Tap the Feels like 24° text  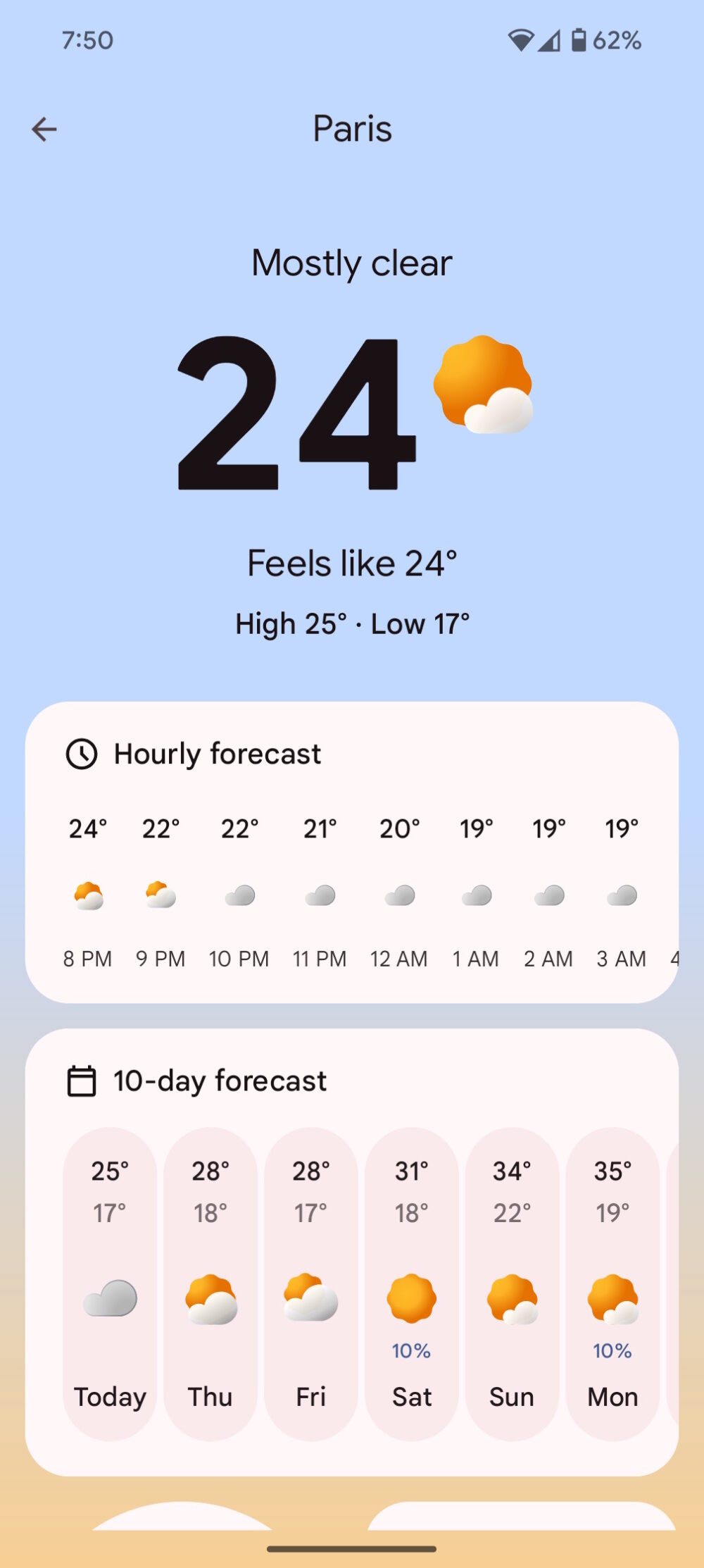(352, 562)
